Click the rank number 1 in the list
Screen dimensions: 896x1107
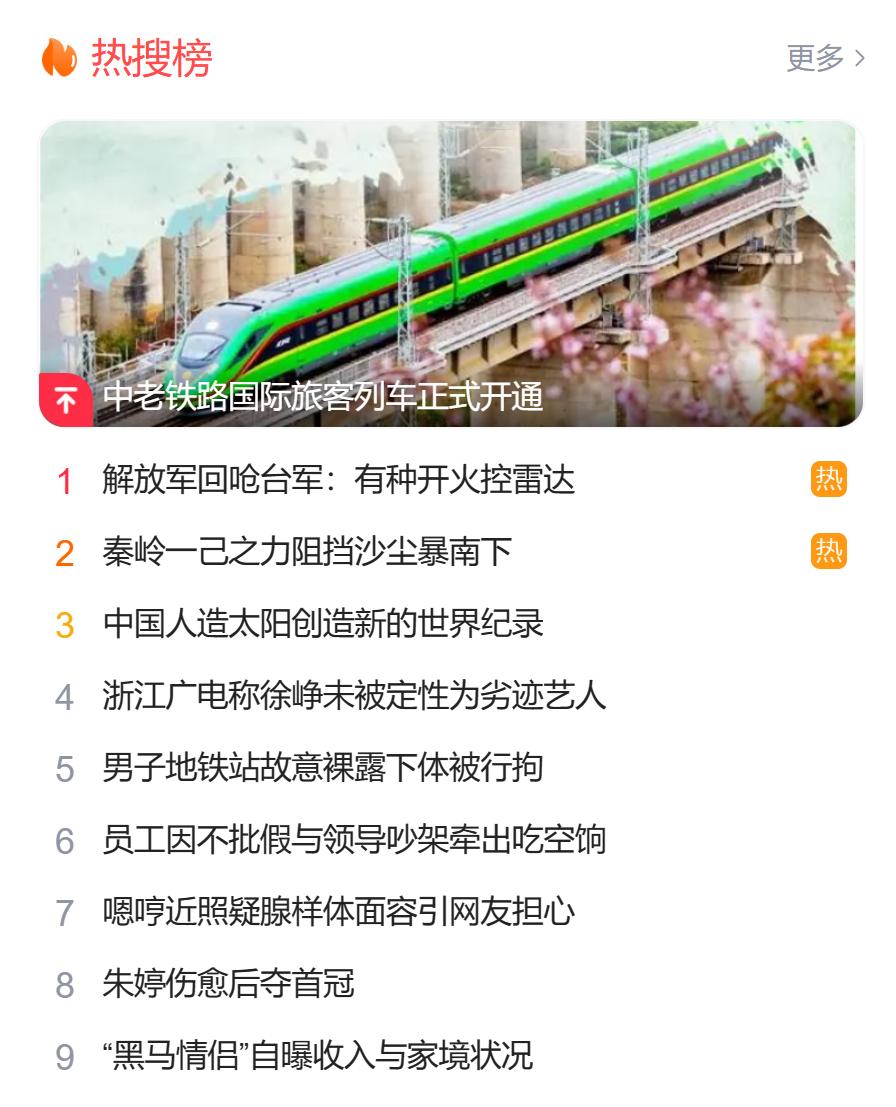click(x=65, y=480)
